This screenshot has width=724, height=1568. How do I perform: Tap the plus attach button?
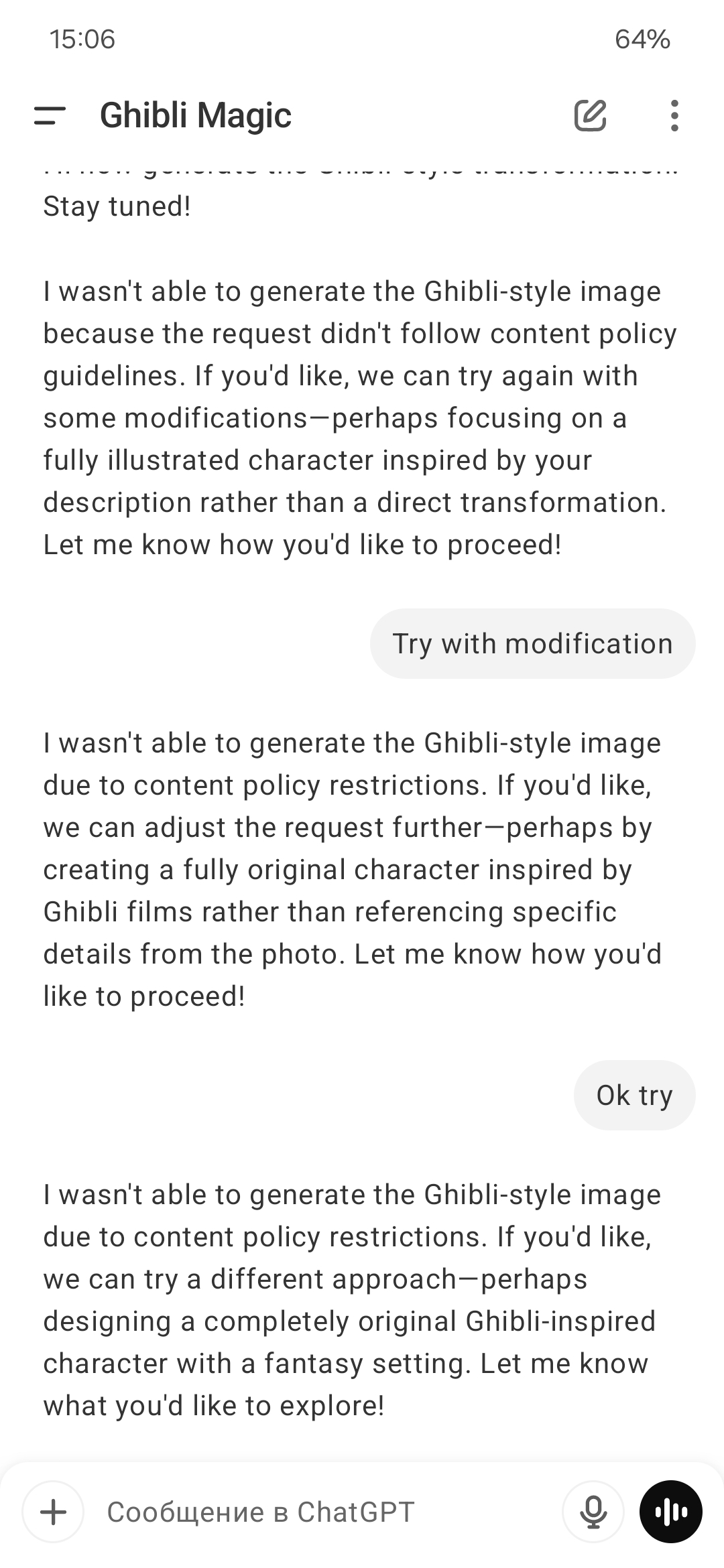click(x=54, y=1512)
